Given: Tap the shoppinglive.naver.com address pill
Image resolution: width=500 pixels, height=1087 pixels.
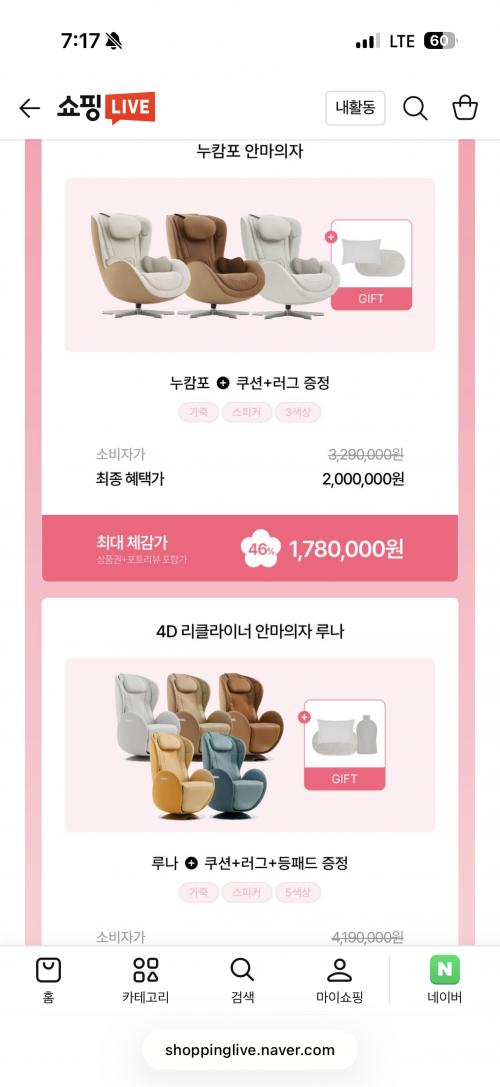Looking at the screenshot, I should (250, 1050).
